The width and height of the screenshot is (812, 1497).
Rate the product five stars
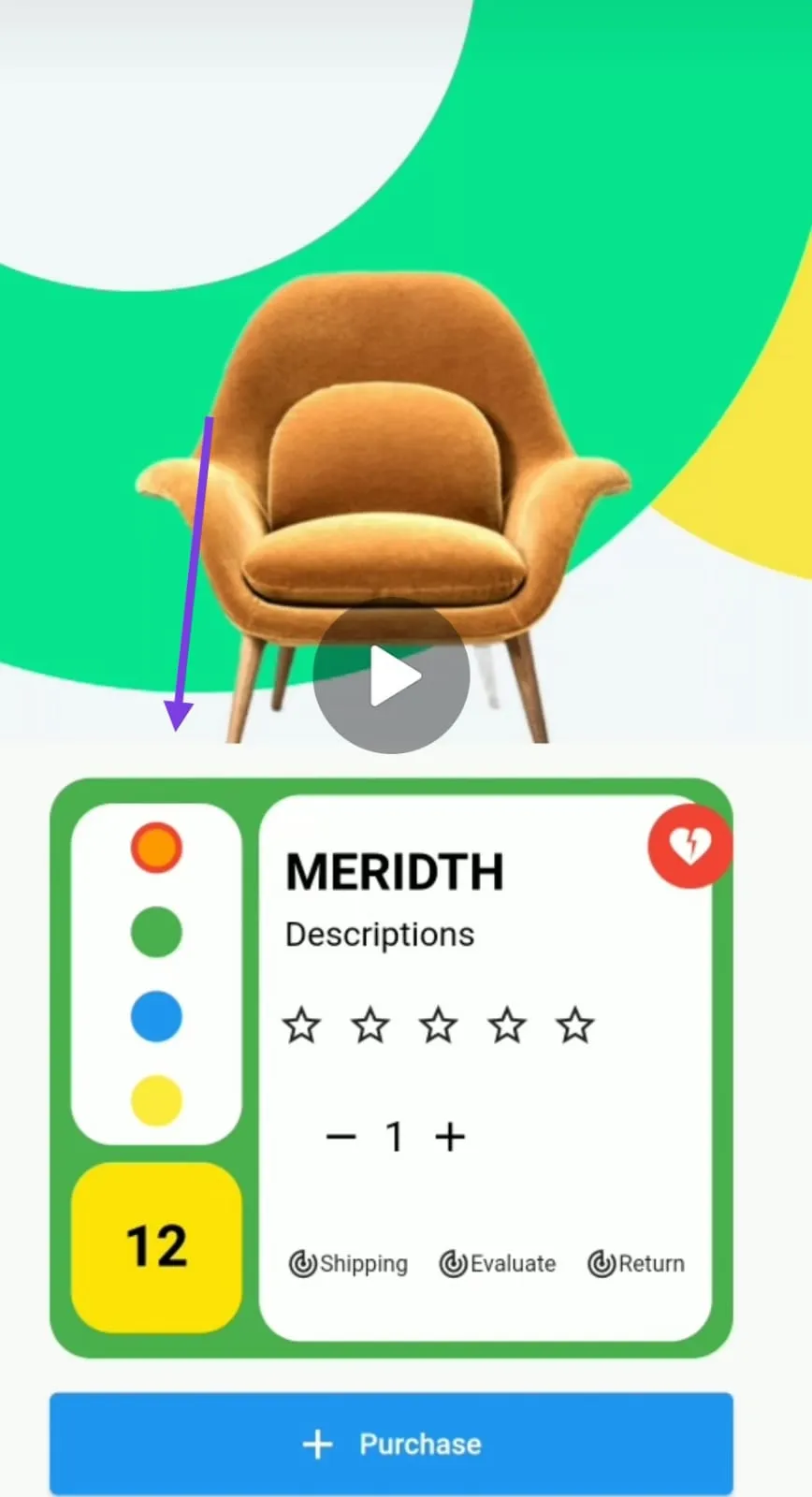tap(574, 1025)
